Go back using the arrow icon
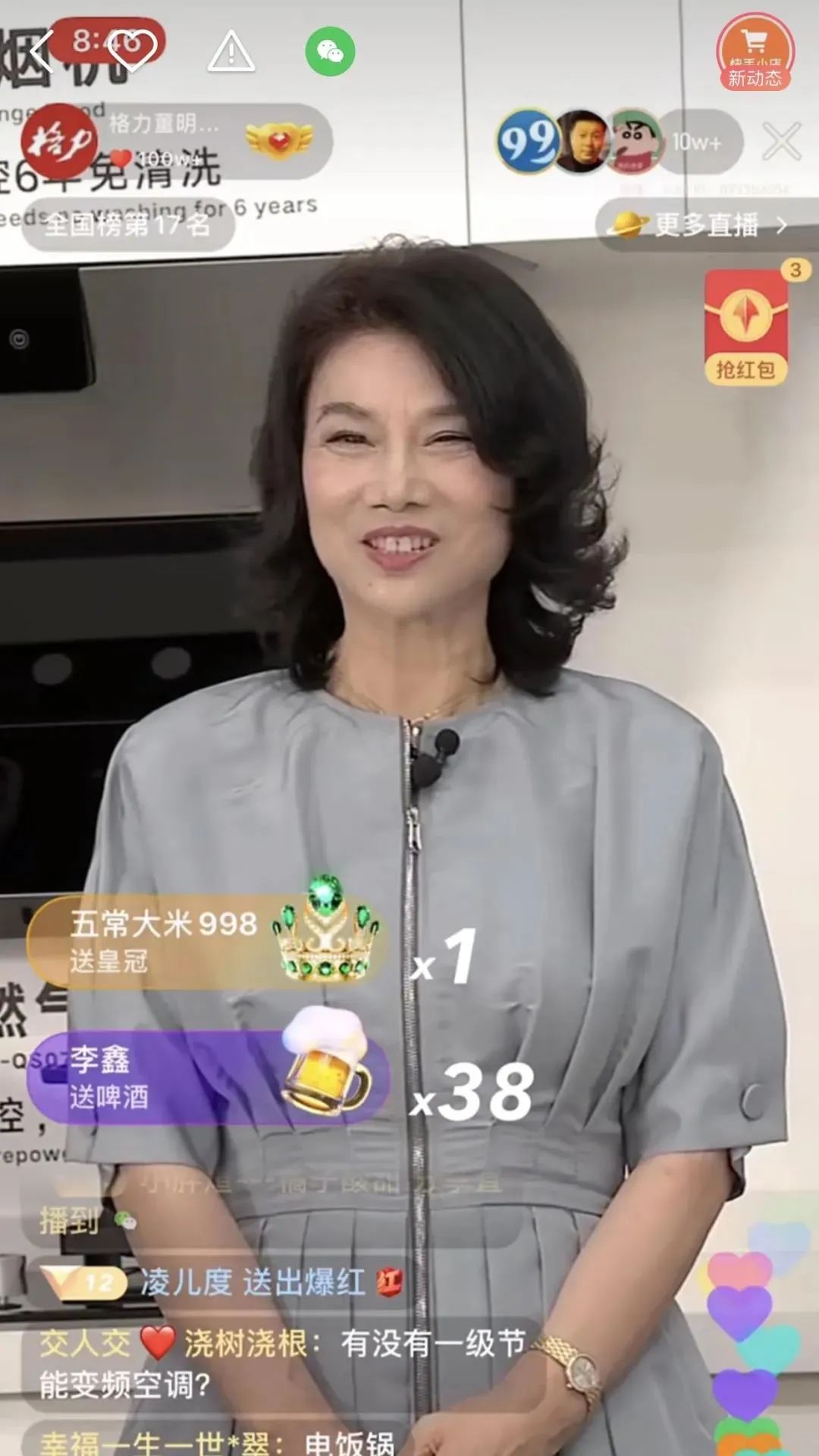Viewport: 819px width, 1456px height. click(42, 51)
